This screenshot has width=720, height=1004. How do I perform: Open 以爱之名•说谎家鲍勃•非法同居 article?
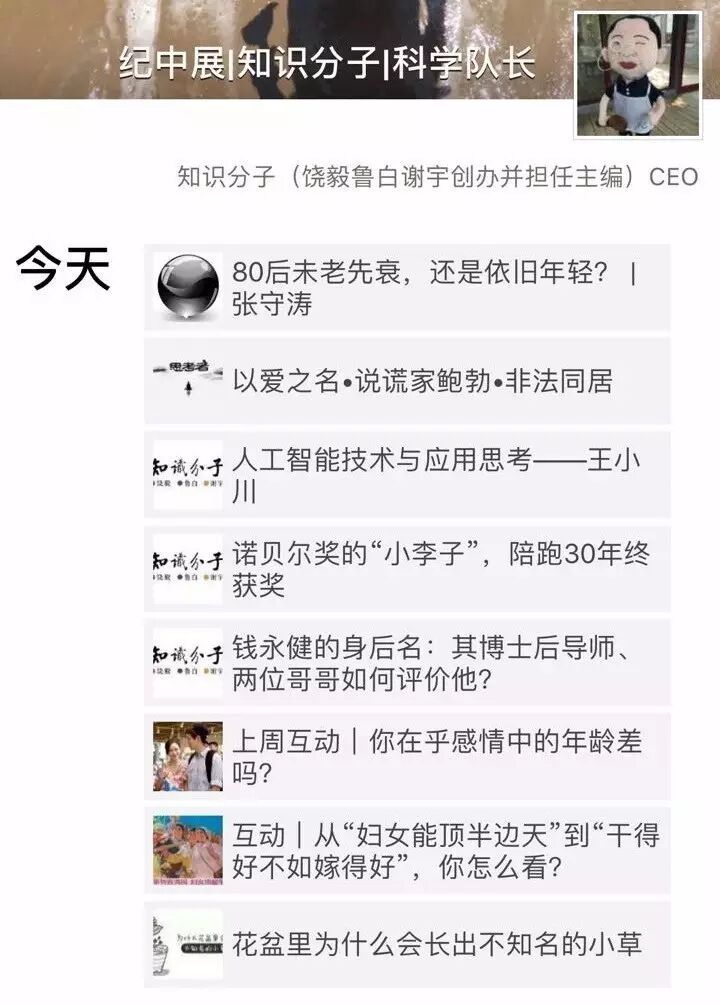click(408, 381)
